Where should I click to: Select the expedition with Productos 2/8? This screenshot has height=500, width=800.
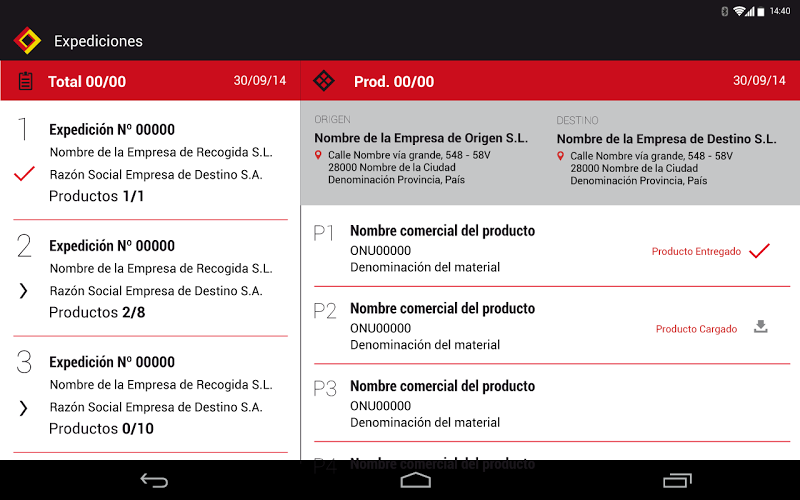(150, 278)
